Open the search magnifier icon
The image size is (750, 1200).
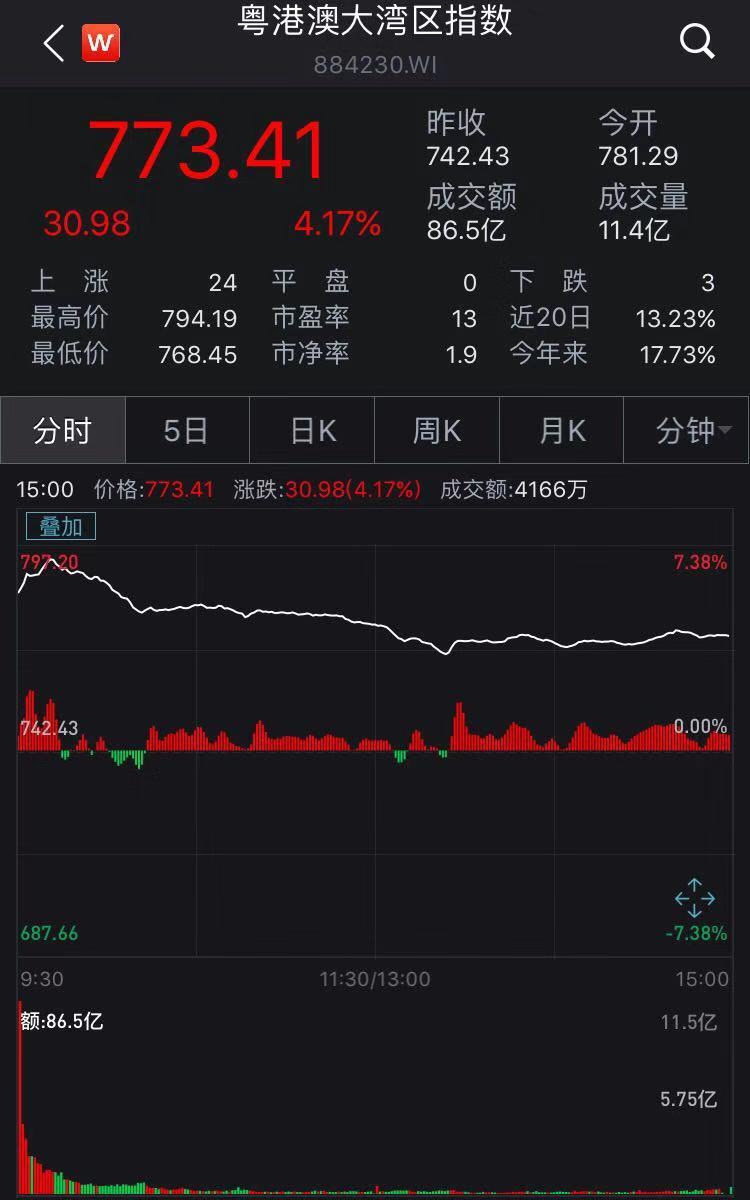point(697,42)
